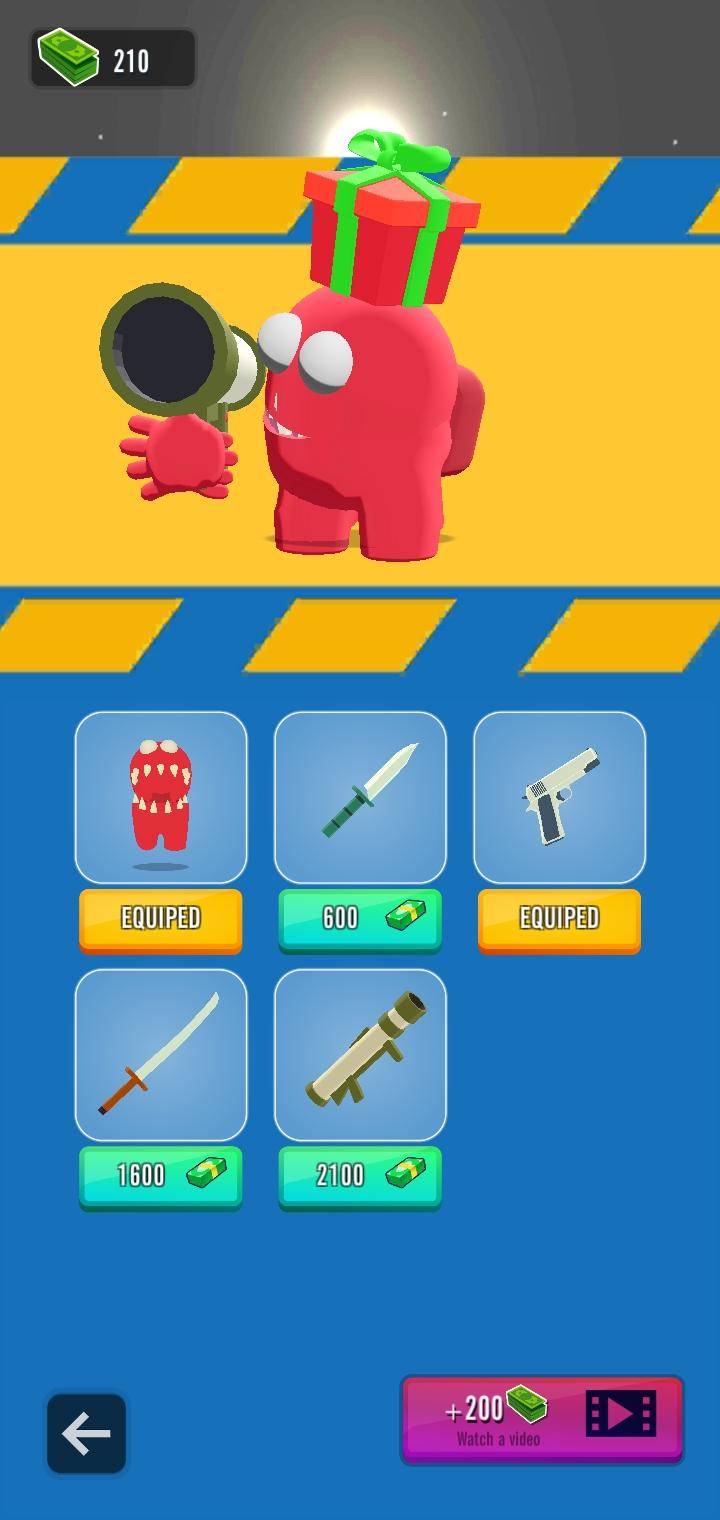720x1520 pixels.
Task: Select the knife weapon tile
Action: 360,797
